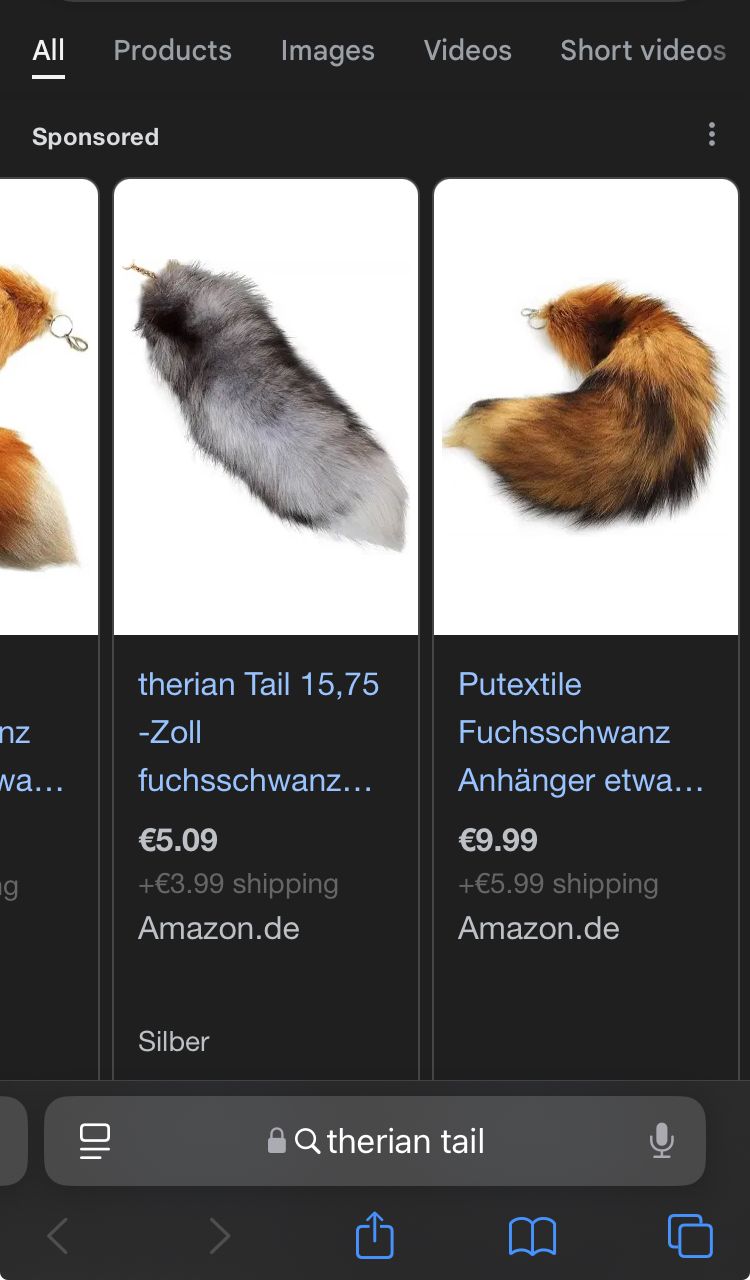Switch to the Short videos tab

tap(643, 50)
